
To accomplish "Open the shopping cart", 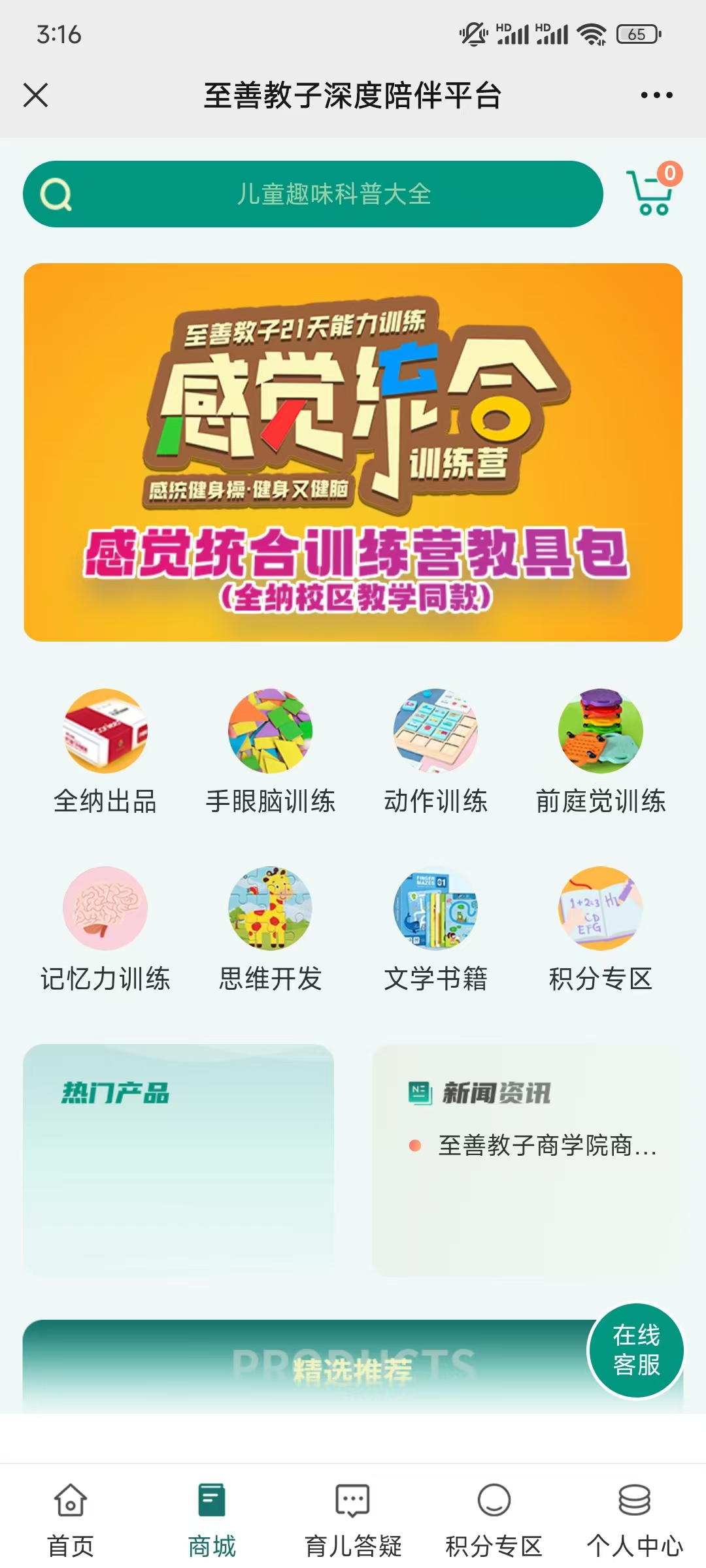I will coord(651,192).
